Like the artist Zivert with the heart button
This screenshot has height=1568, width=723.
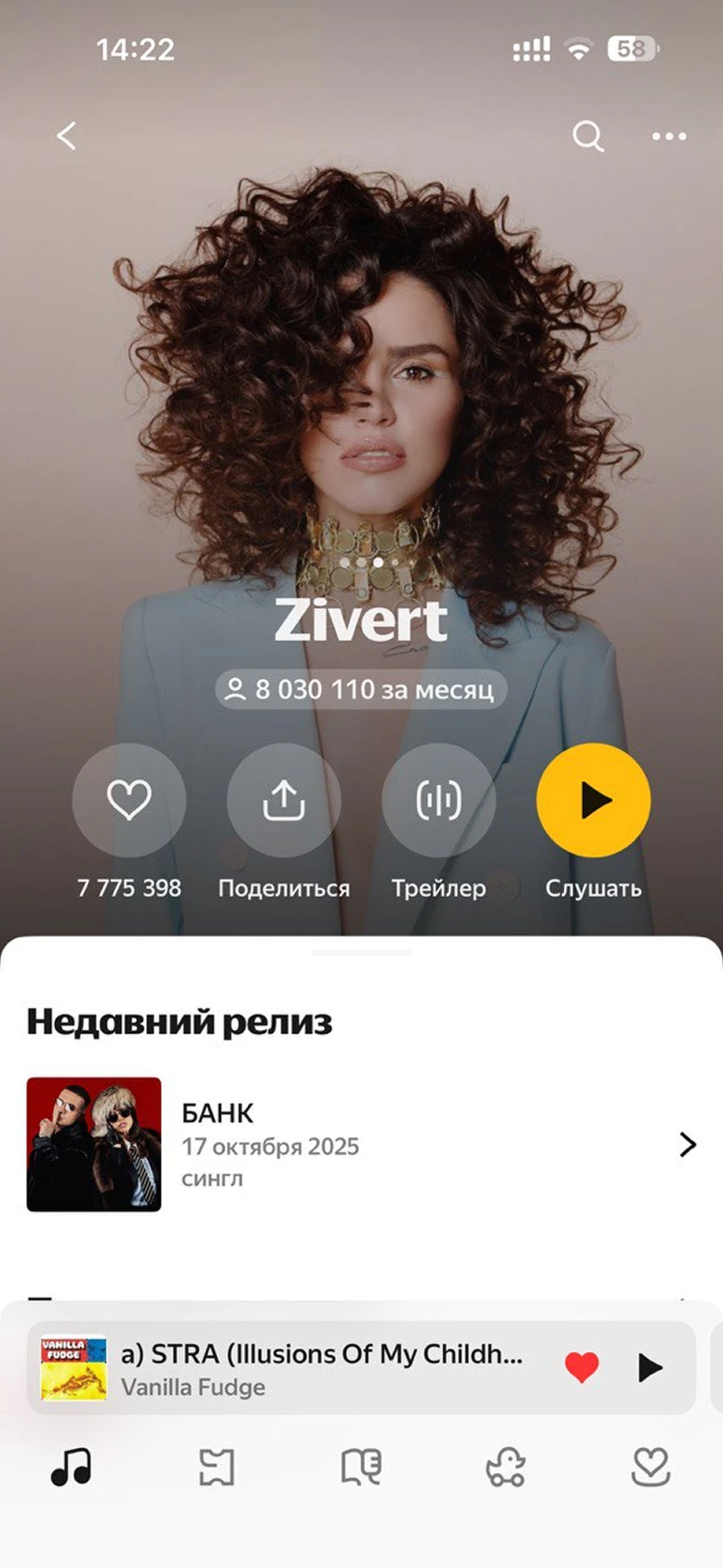130,800
